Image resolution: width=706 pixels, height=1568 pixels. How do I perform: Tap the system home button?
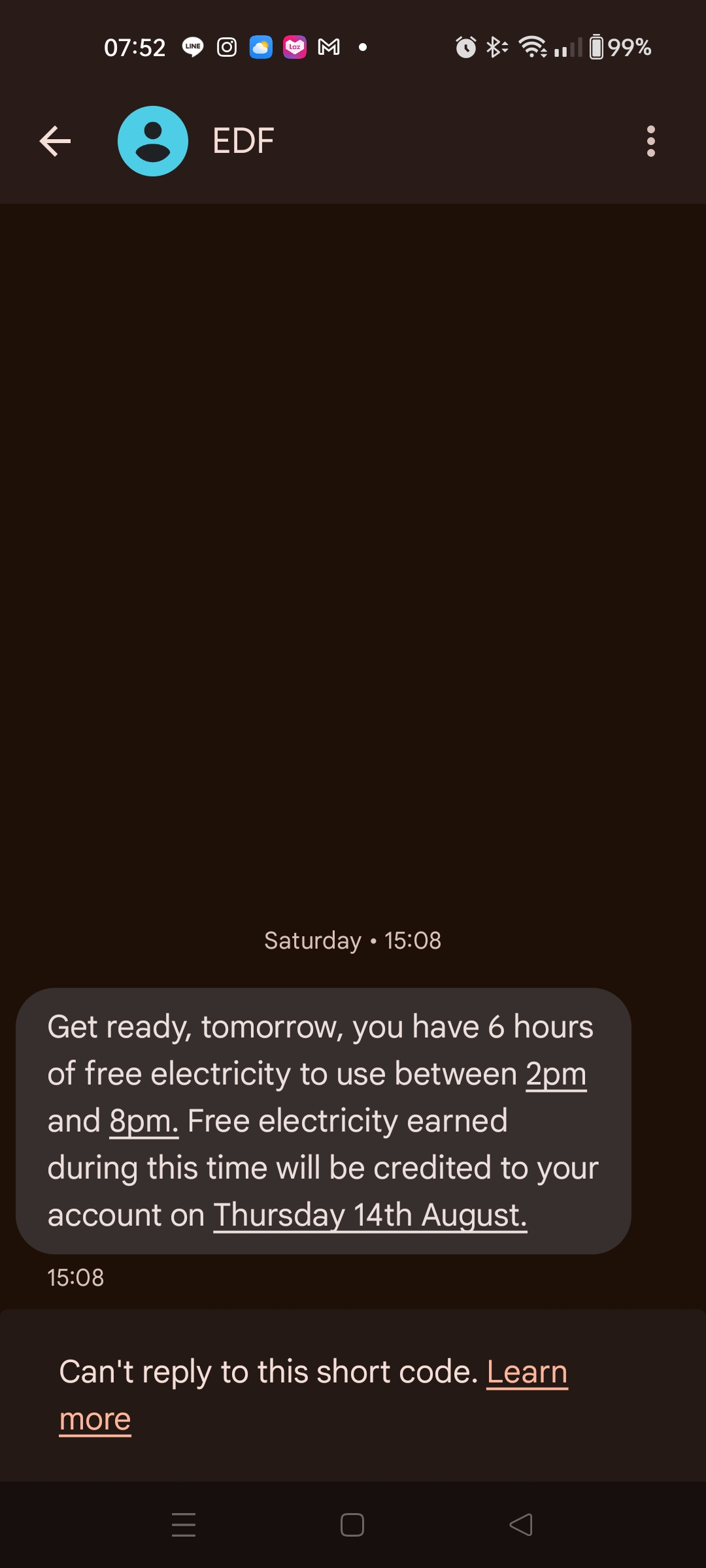[352, 1525]
